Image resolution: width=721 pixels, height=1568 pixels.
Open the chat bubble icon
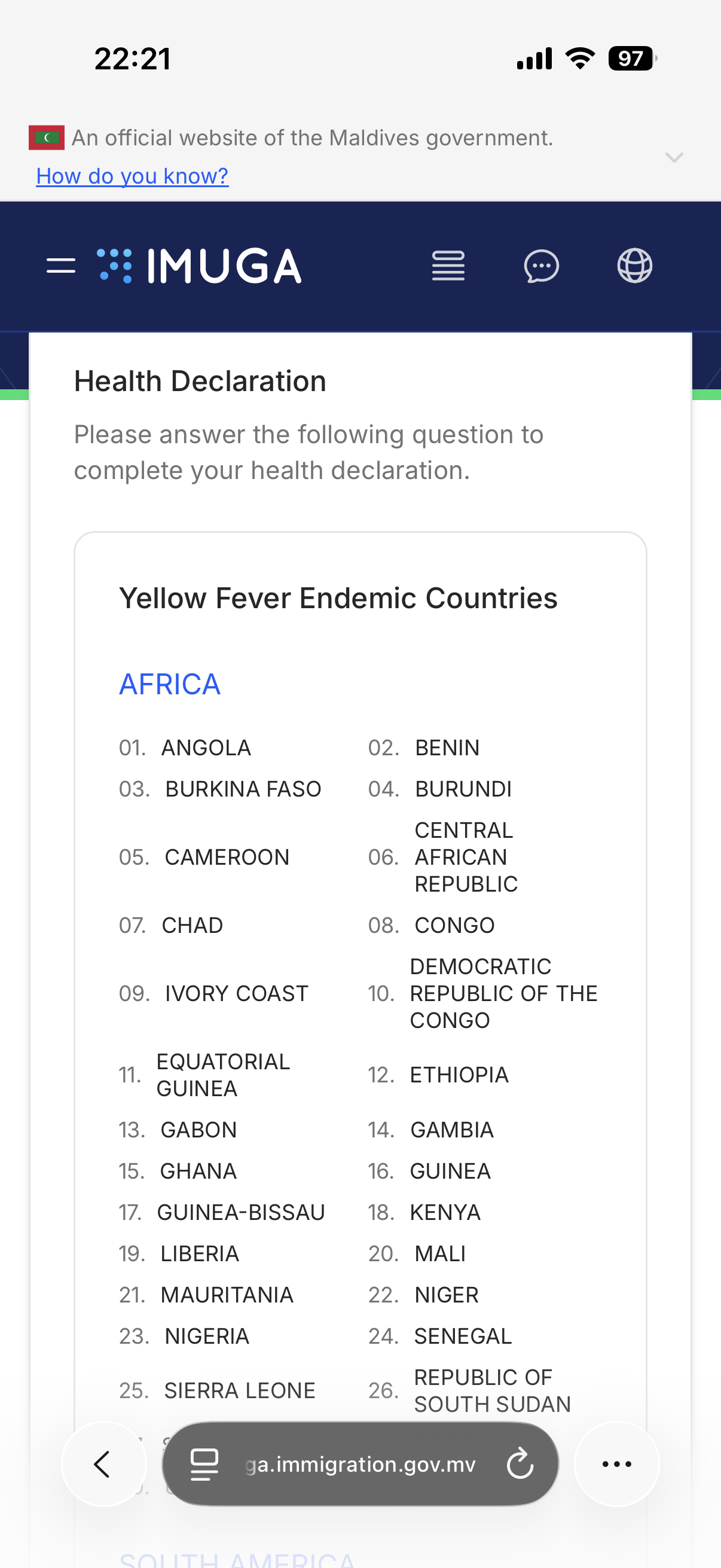pyautogui.click(x=542, y=266)
